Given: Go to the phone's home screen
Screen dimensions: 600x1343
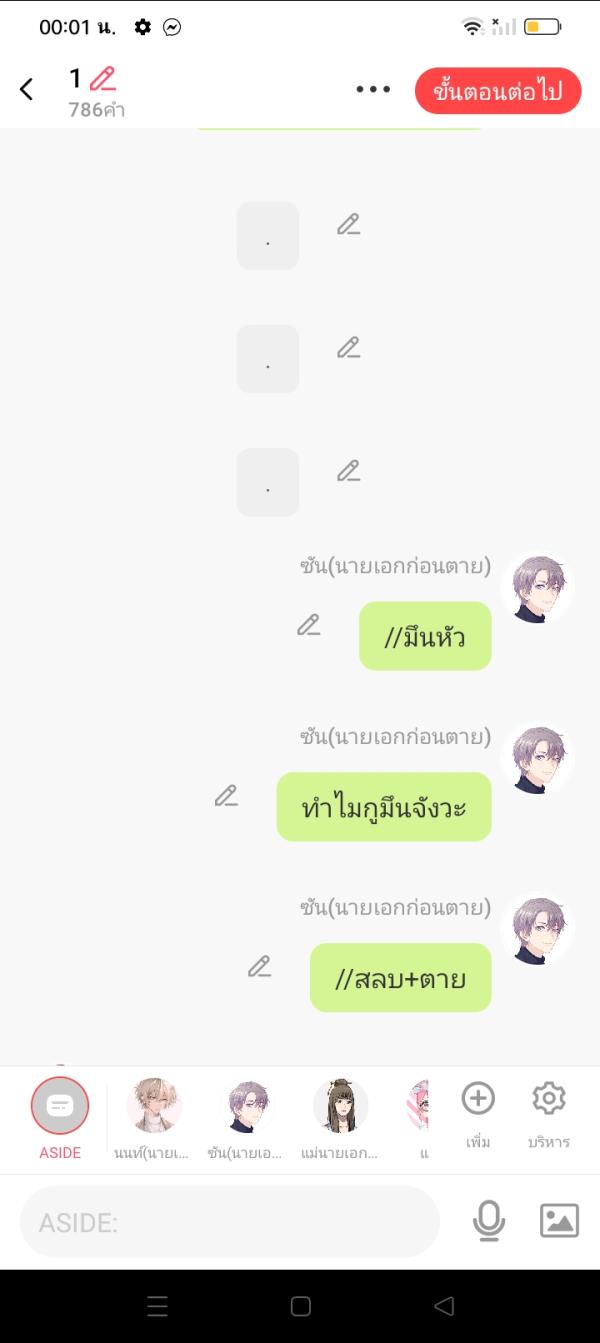Looking at the screenshot, I should [300, 1306].
